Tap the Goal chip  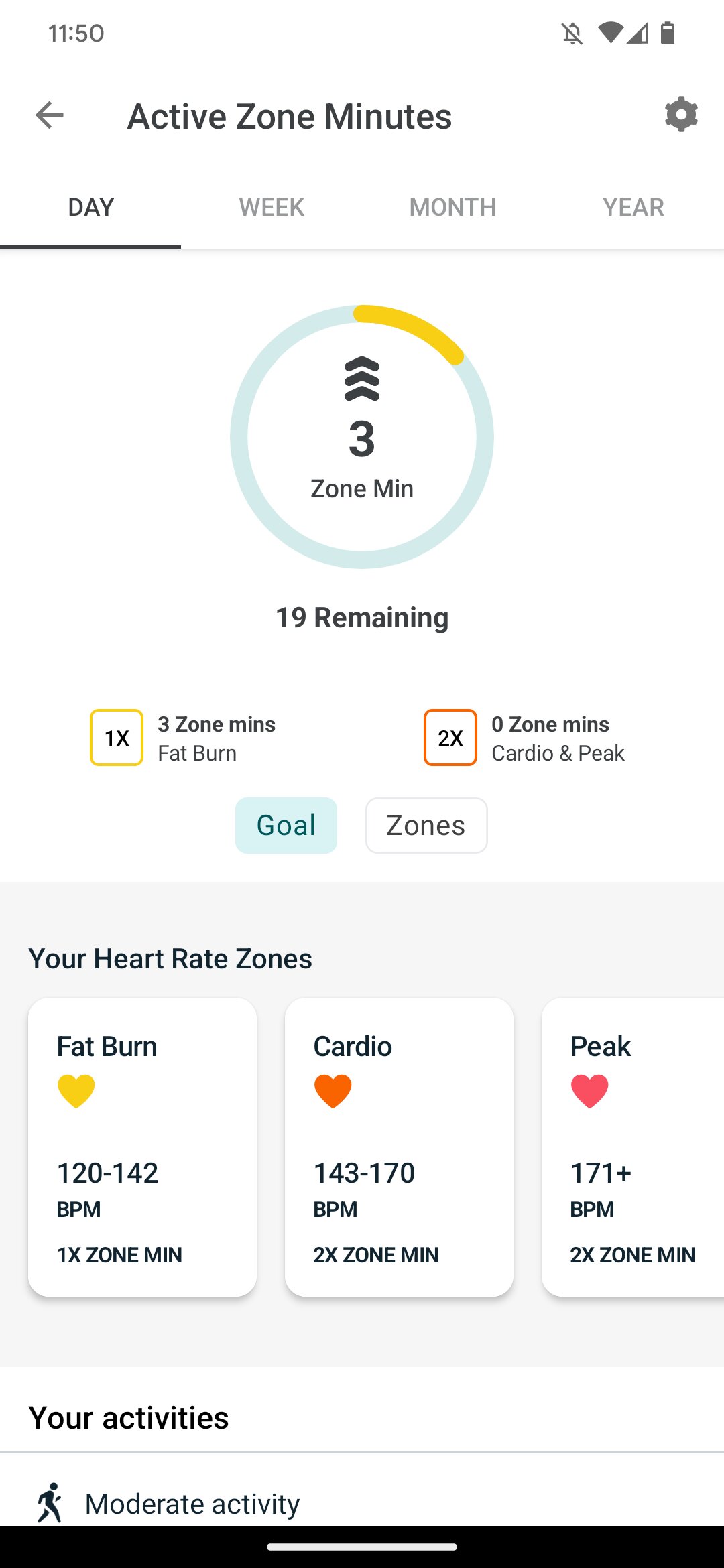[x=286, y=826]
